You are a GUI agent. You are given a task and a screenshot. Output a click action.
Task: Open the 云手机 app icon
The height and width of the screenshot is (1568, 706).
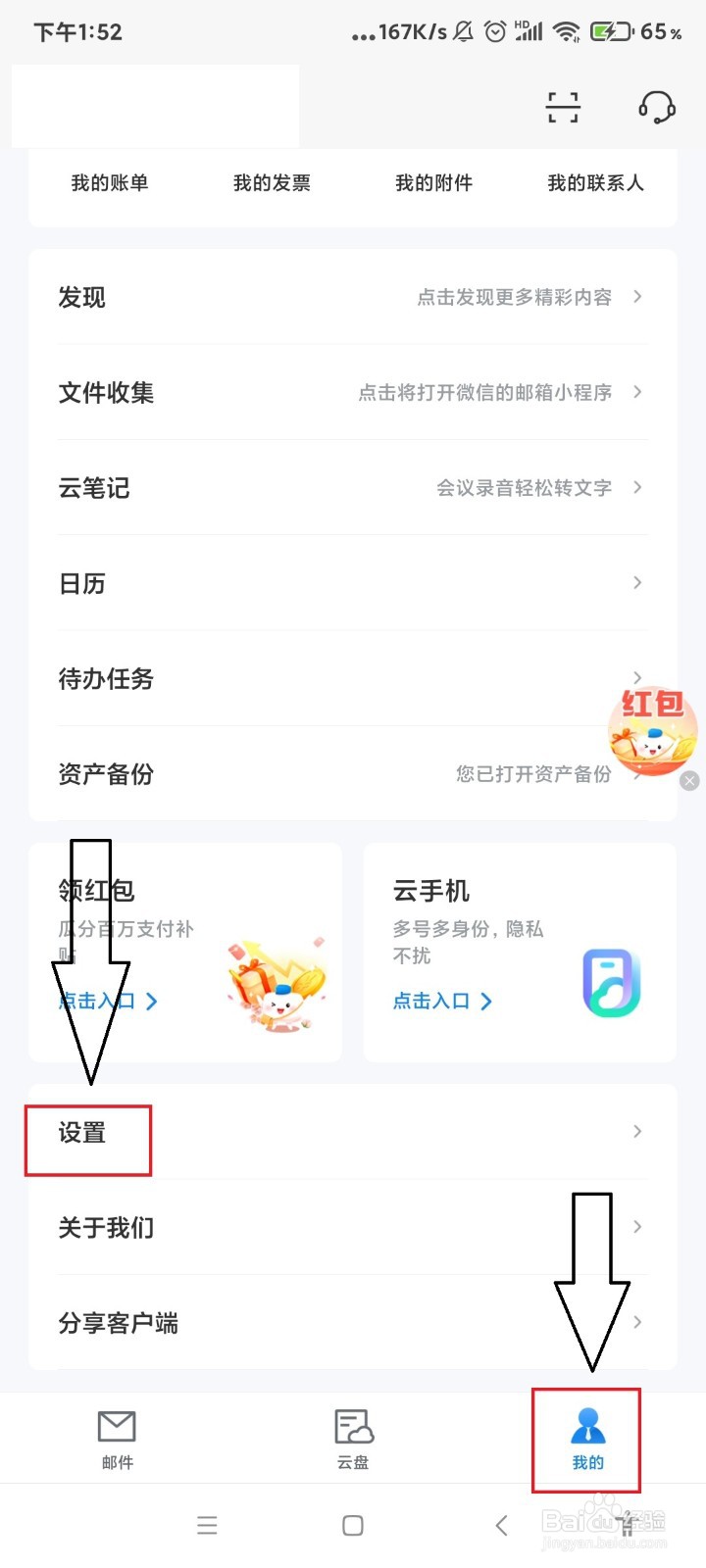[611, 985]
